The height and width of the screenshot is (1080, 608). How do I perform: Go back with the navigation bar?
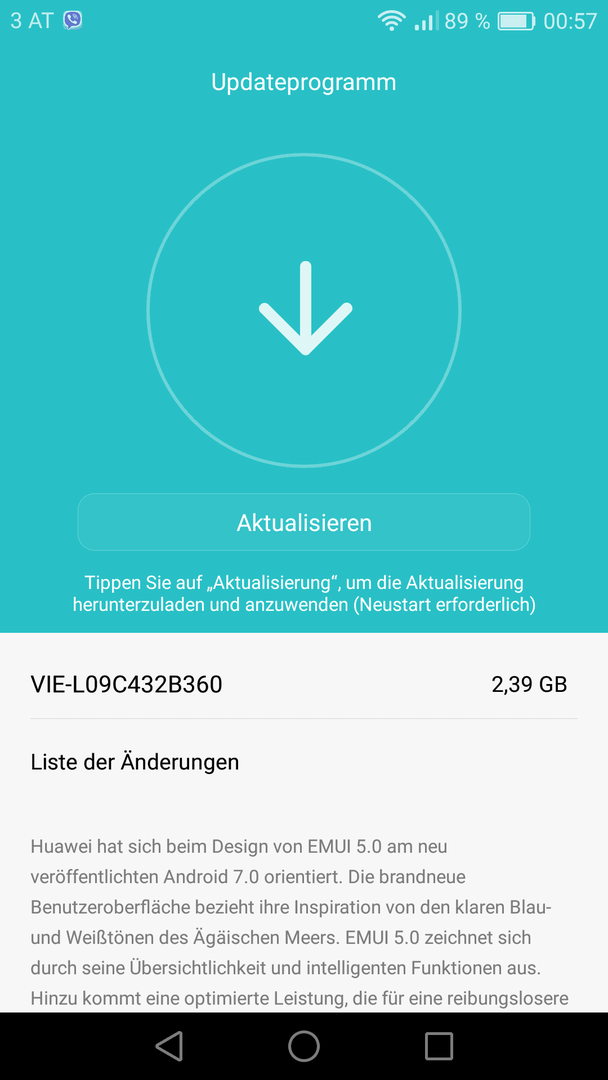pyautogui.click(x=169, y=1045)
